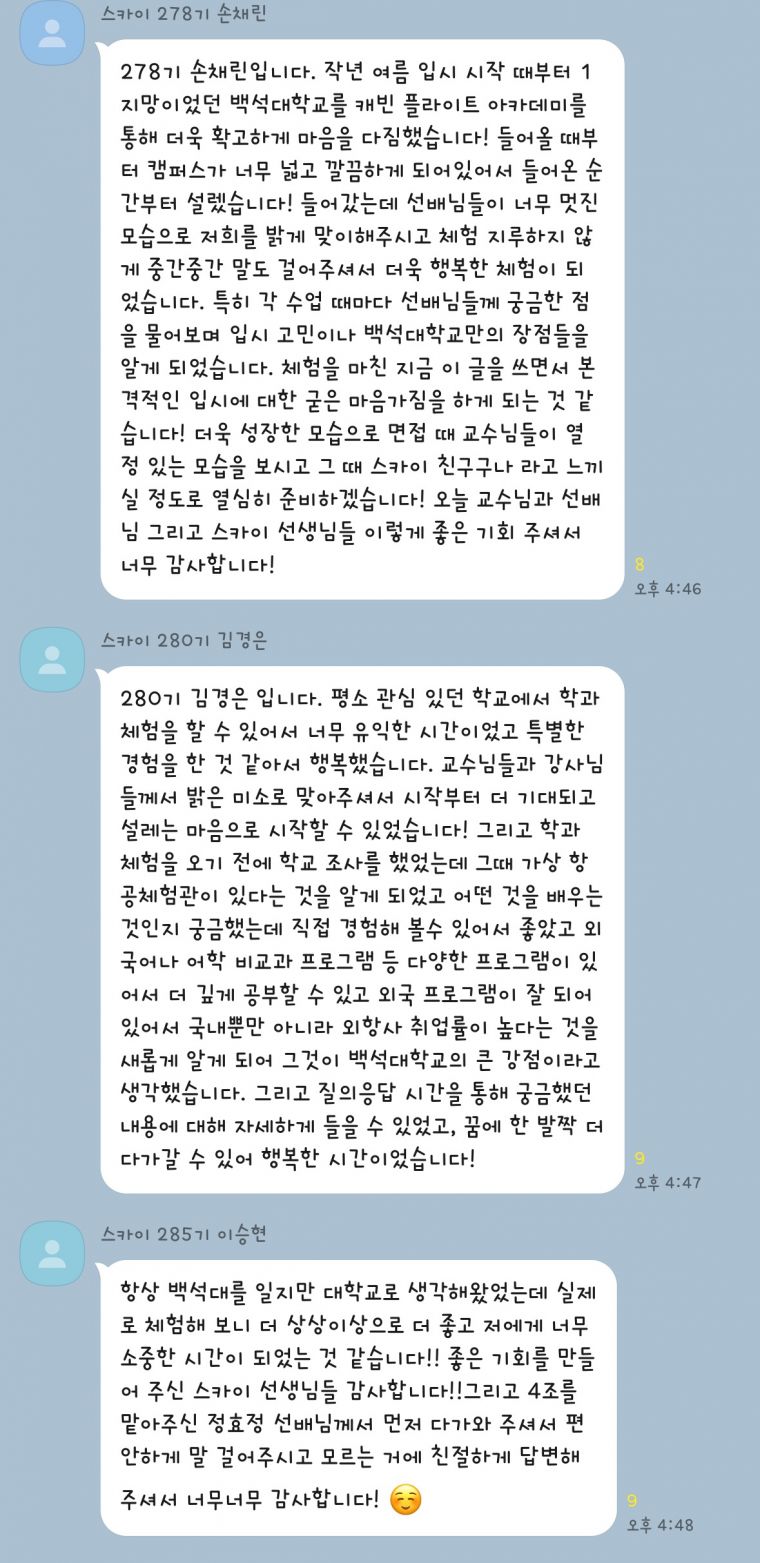The height and width of the screenshot is (1563, 760).
Task: View the profile avatar of 스카이 280기 김경은
Action: tap(52, 659)
